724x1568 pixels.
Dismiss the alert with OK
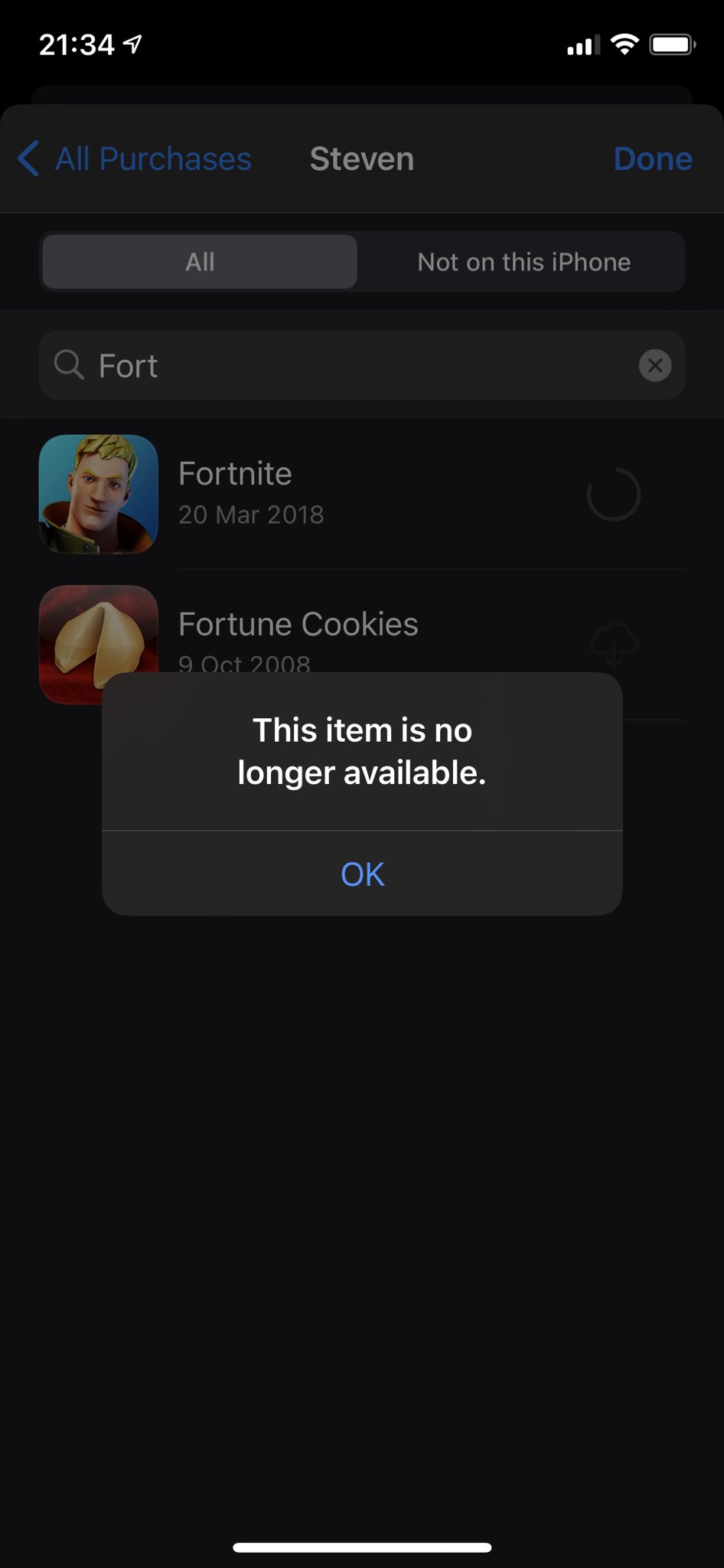[362, 874]
